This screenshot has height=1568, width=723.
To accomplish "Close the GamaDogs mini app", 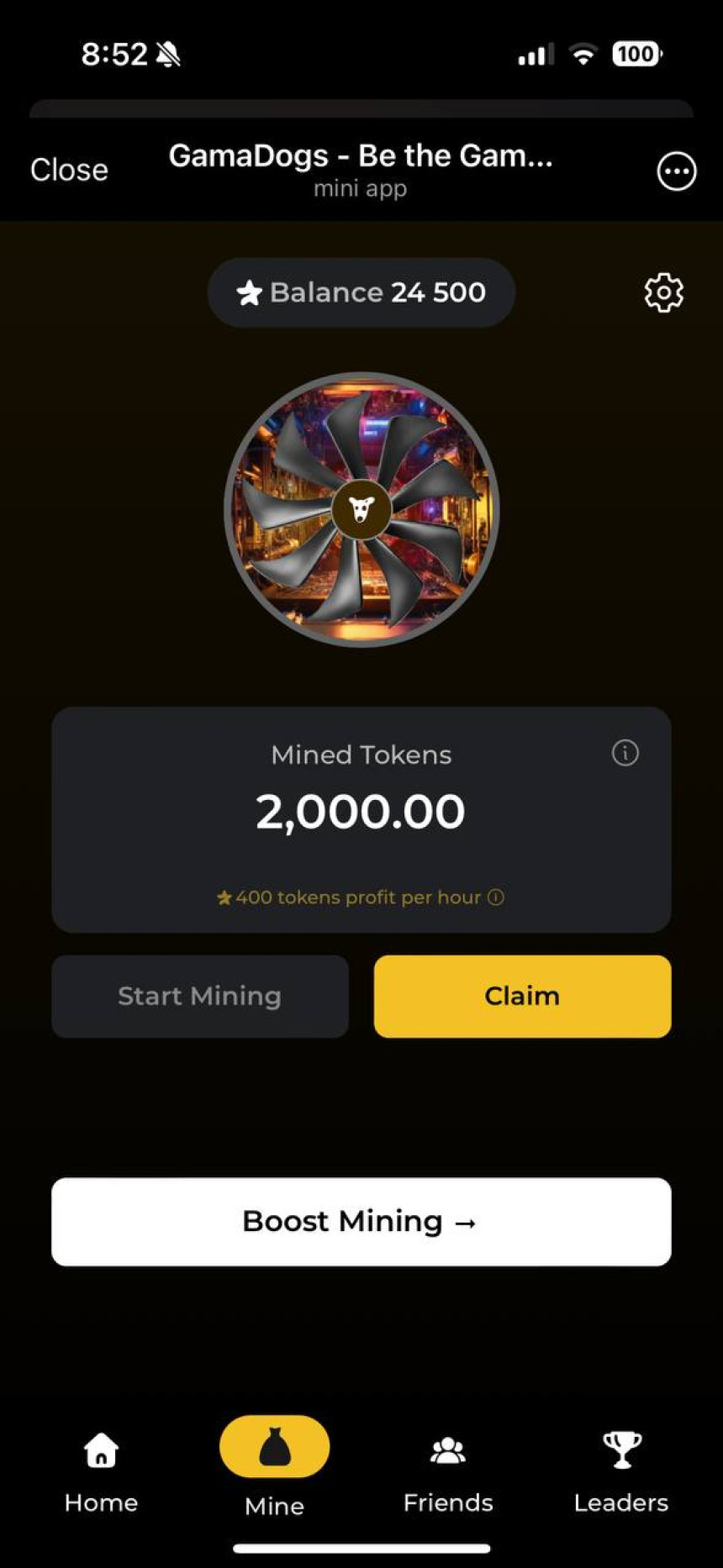I will tap(69, 170).
